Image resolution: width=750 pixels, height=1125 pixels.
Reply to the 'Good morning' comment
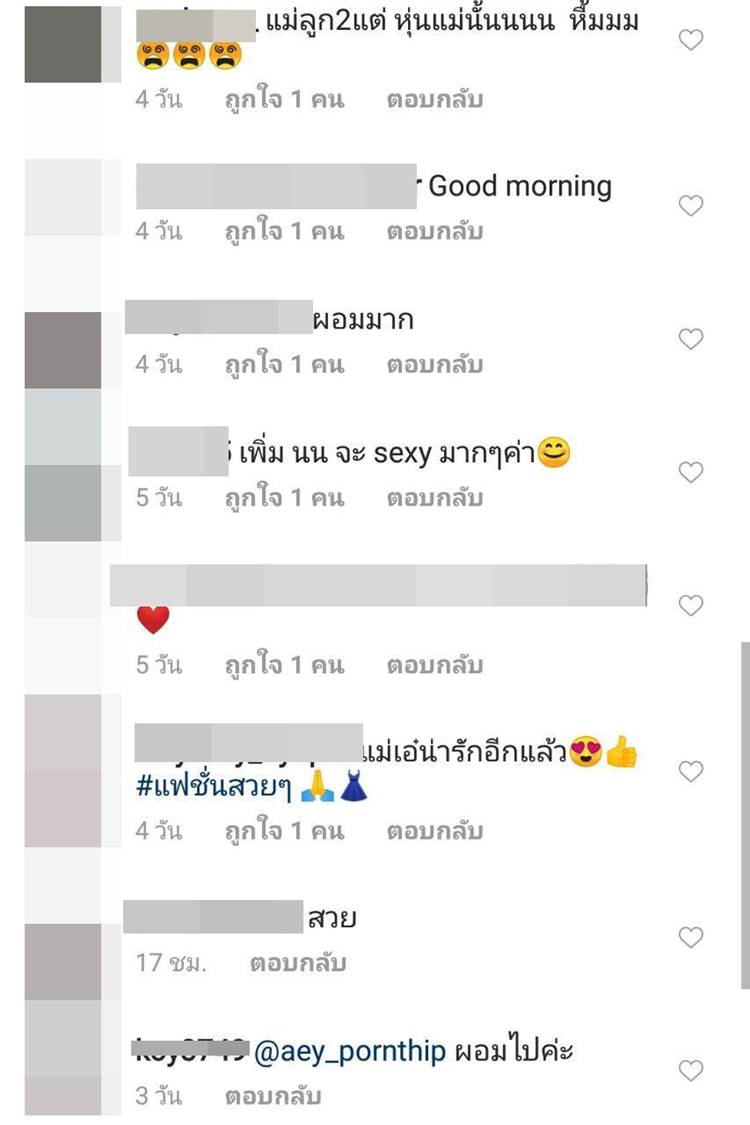(x=435, y=232)
